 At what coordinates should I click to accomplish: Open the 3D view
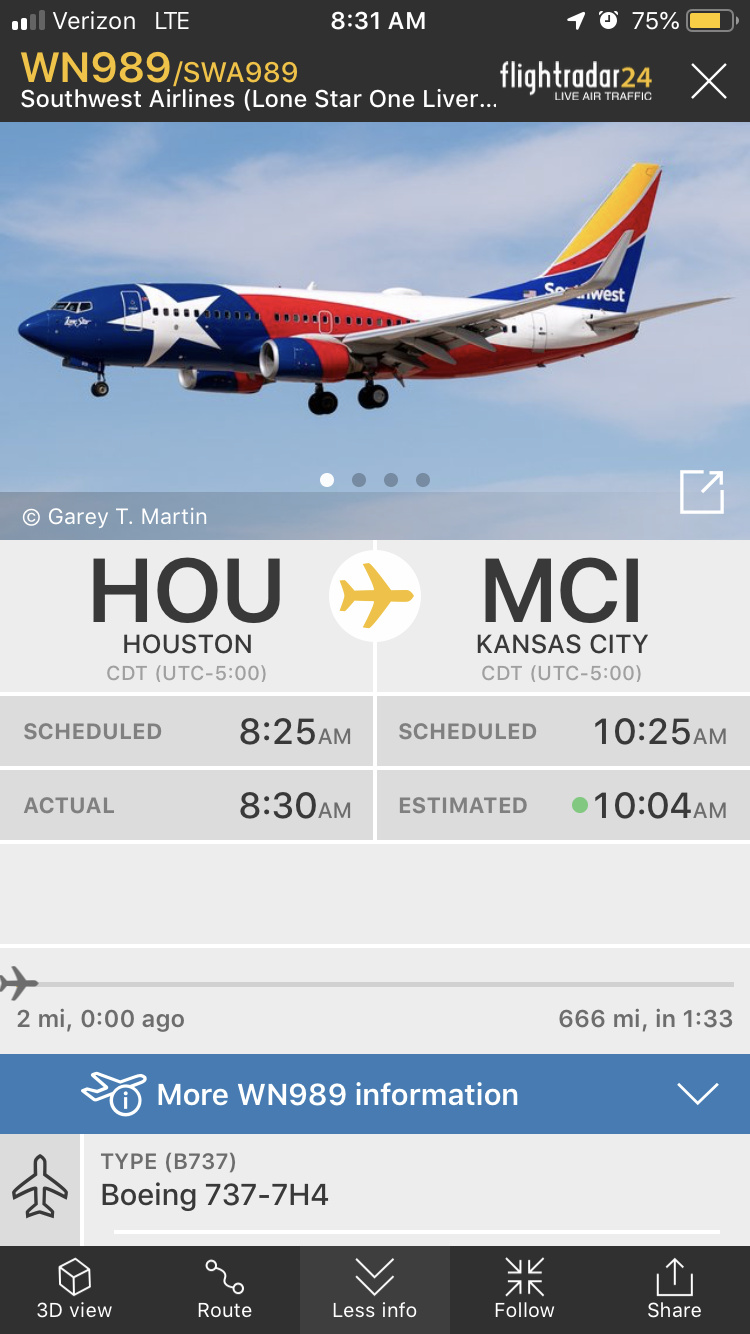click(x=75, y=1290)
